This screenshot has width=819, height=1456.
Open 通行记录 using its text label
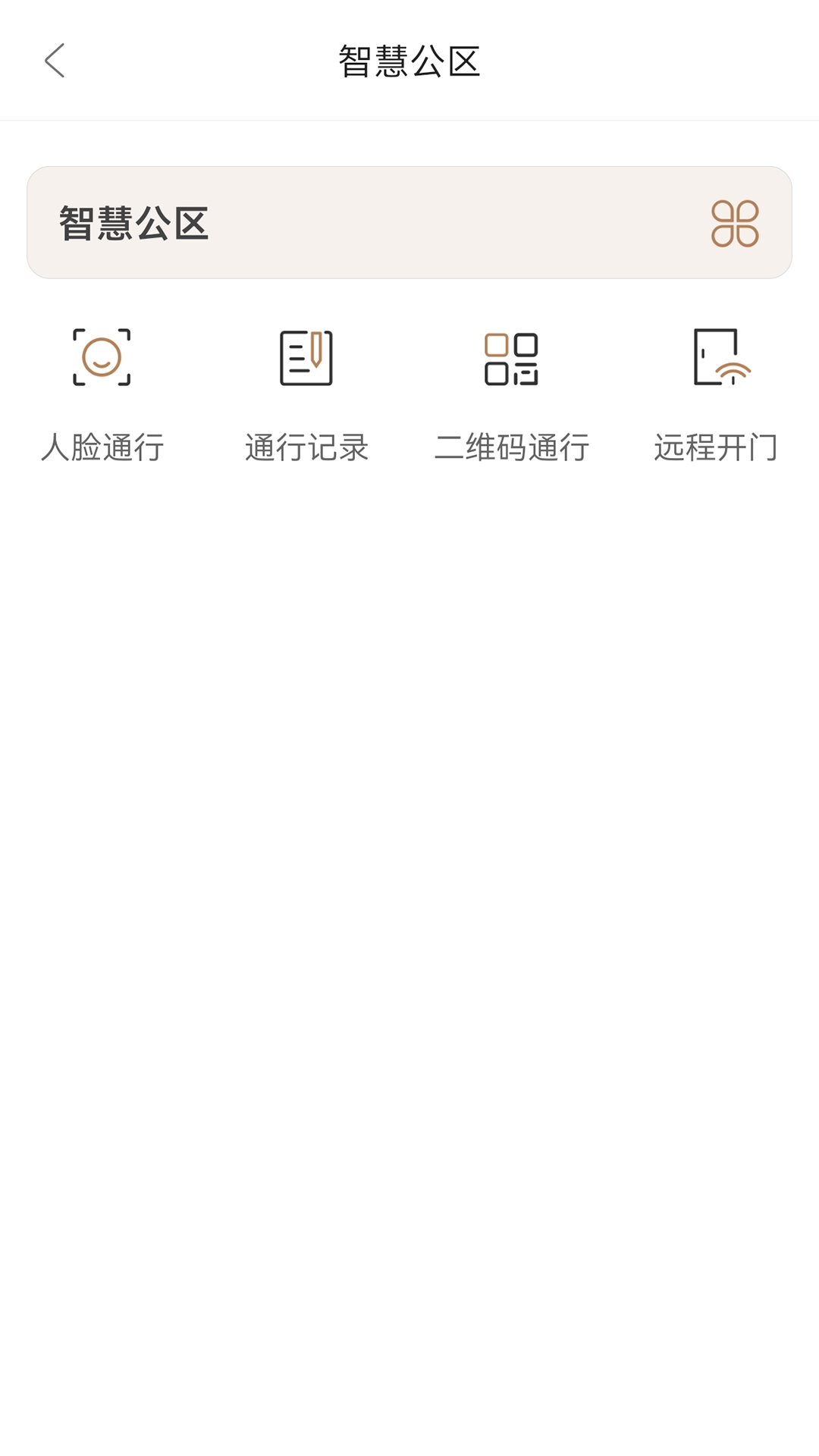[x=306, y=447]
